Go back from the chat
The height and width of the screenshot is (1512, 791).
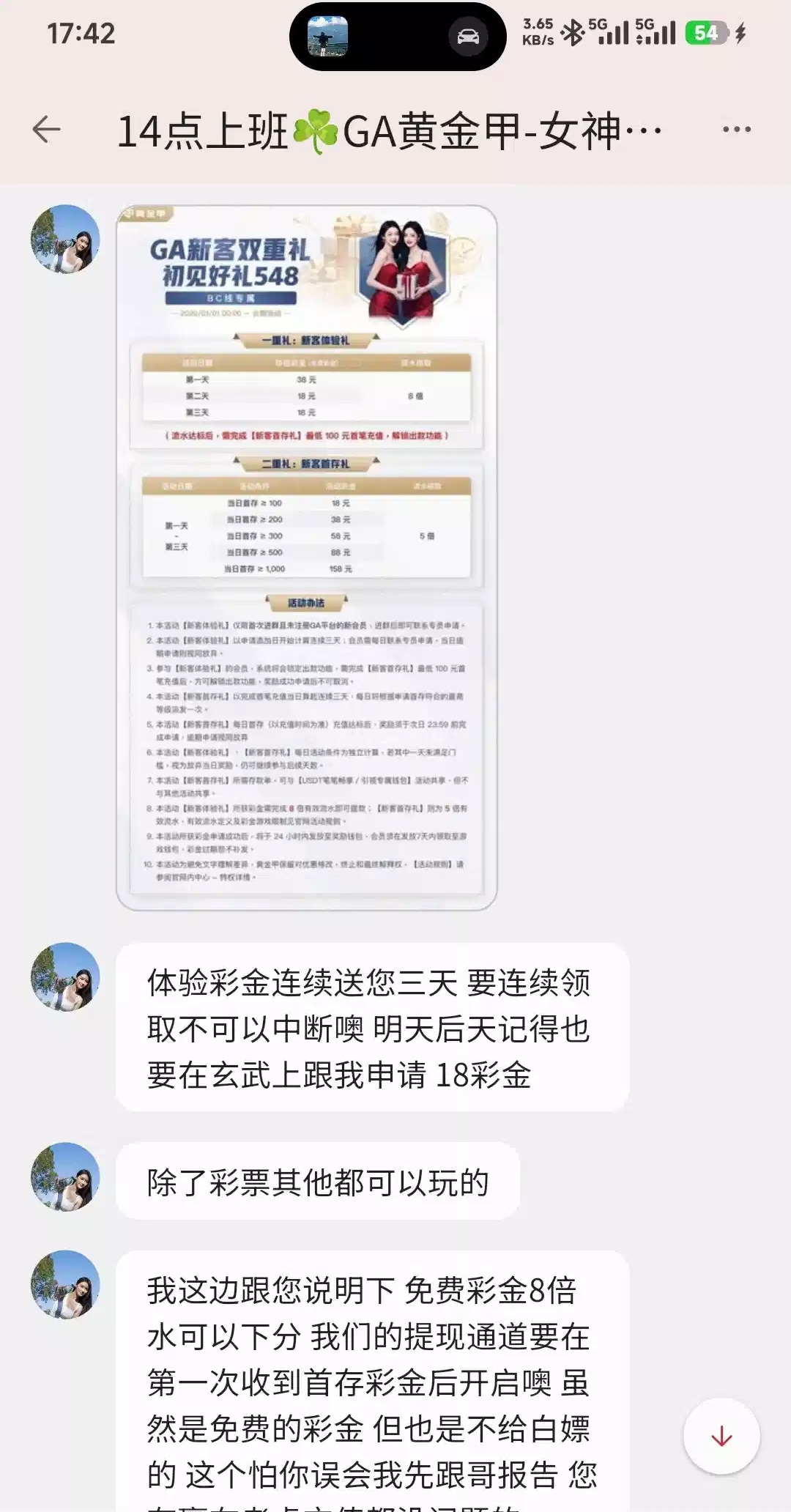(47, 130)
